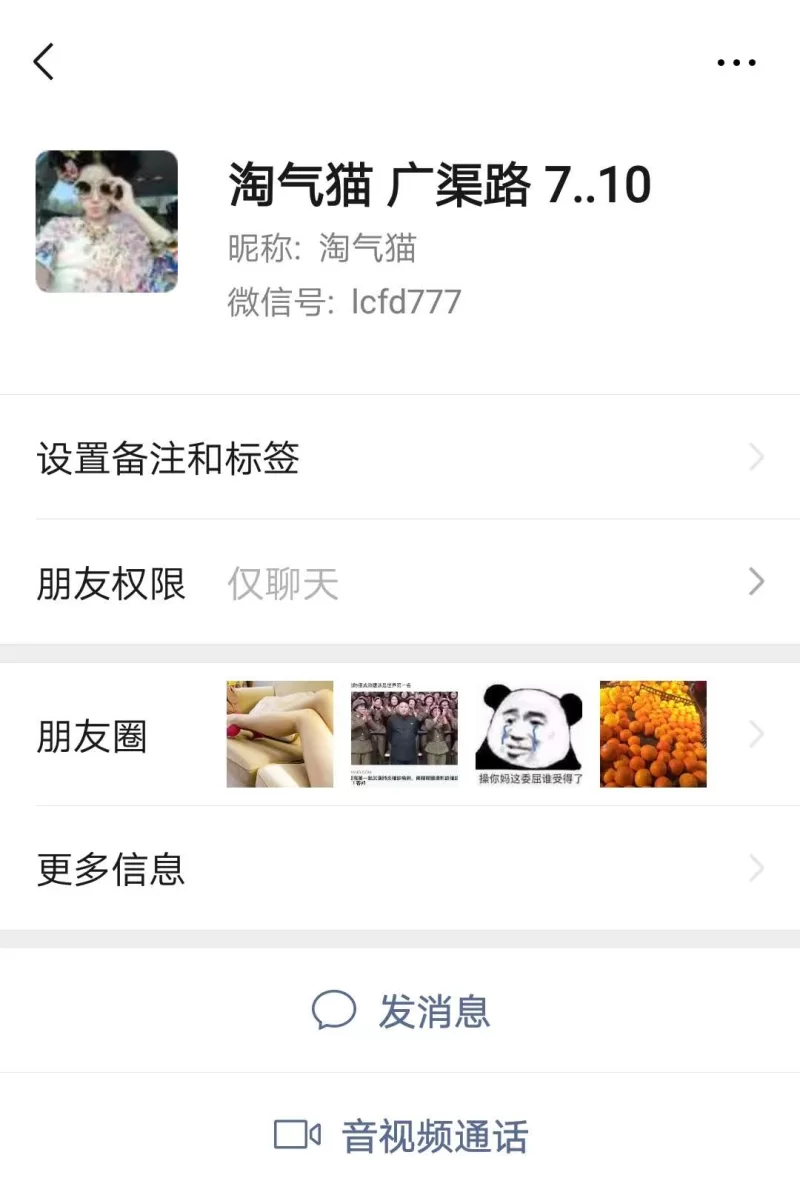The image size is (800, 1195).
Task: Open 朋友权限 settings row
Action: (x=400, y=584)
